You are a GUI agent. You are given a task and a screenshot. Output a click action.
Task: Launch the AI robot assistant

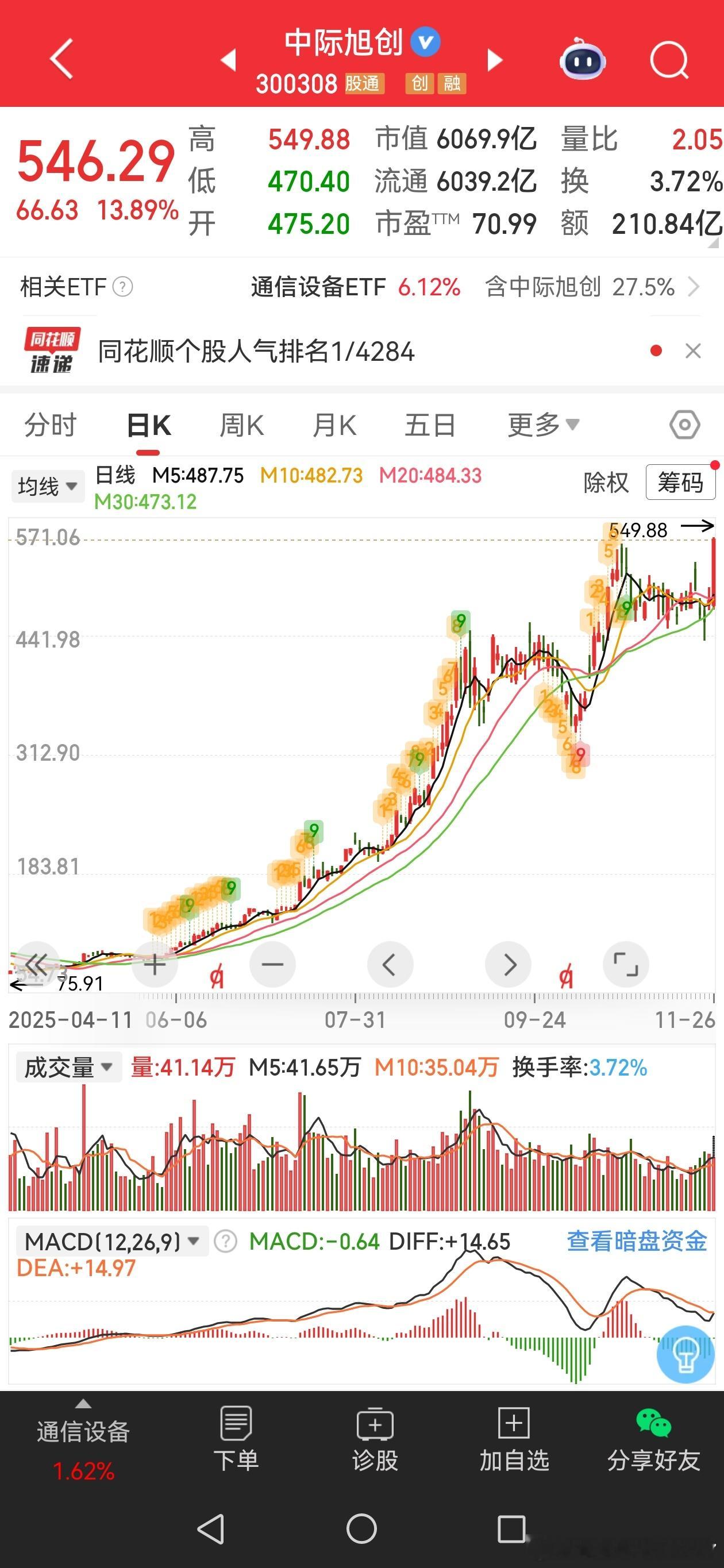point(583,61)
